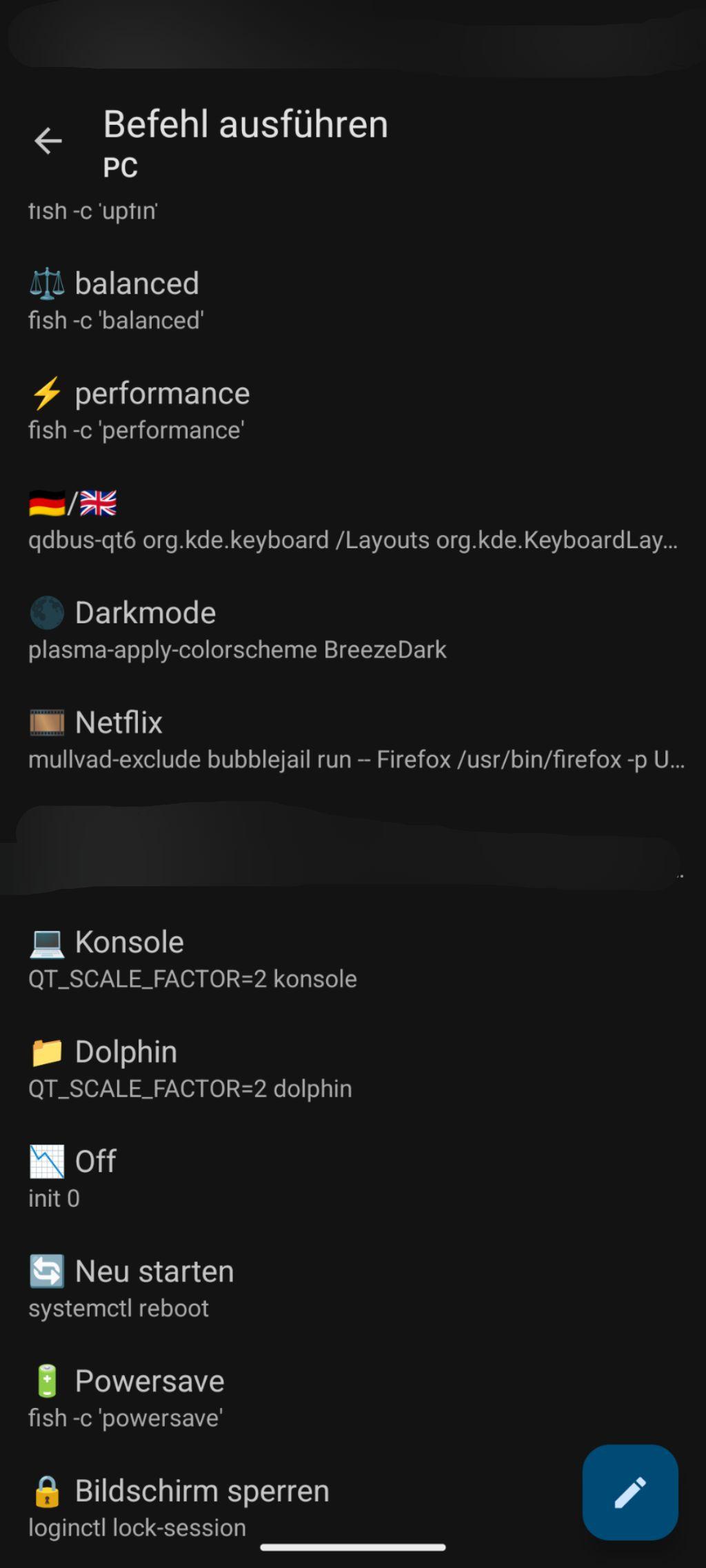Open Konsole on the PC
This screenshot has height=1568, width=706.
[x=353, y=959]
